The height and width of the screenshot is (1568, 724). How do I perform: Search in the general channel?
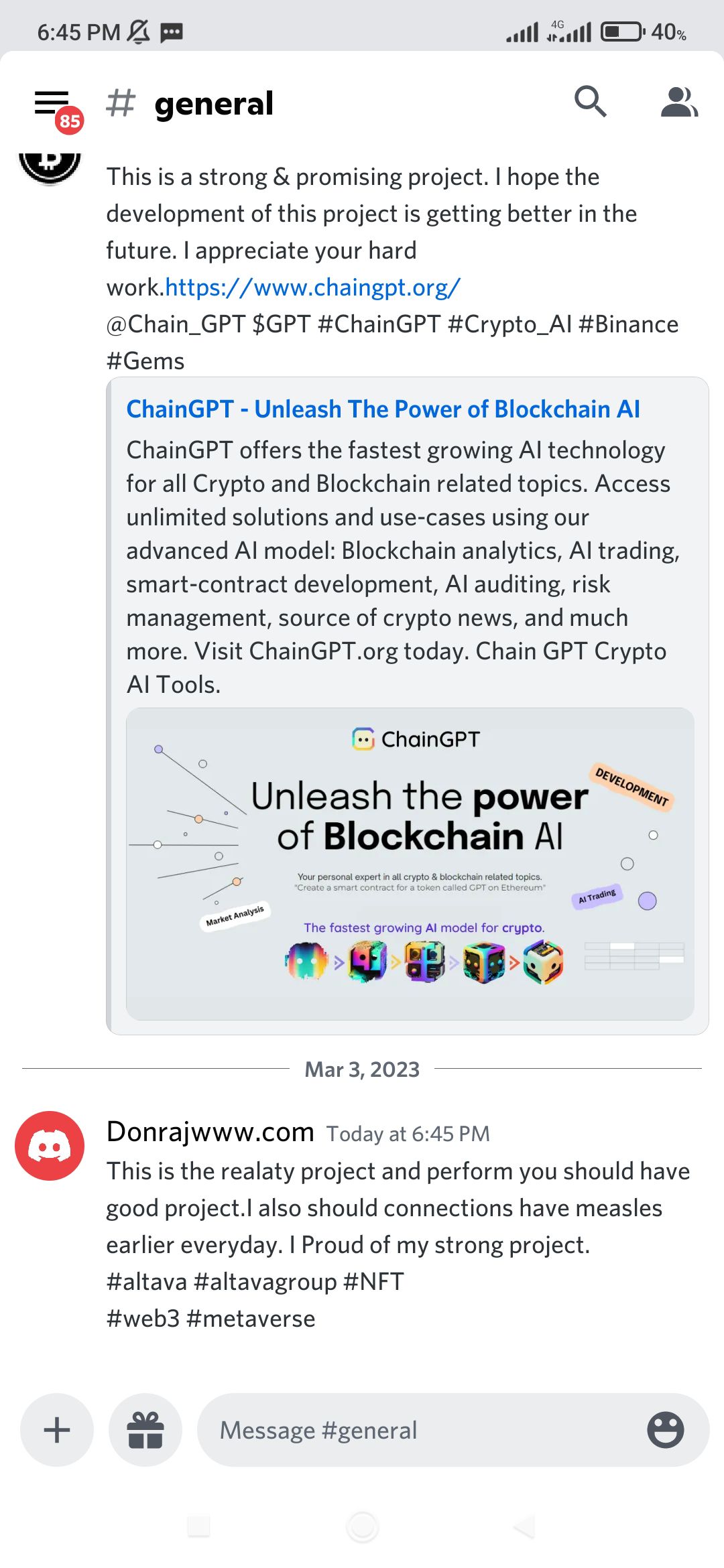(590, 102)
